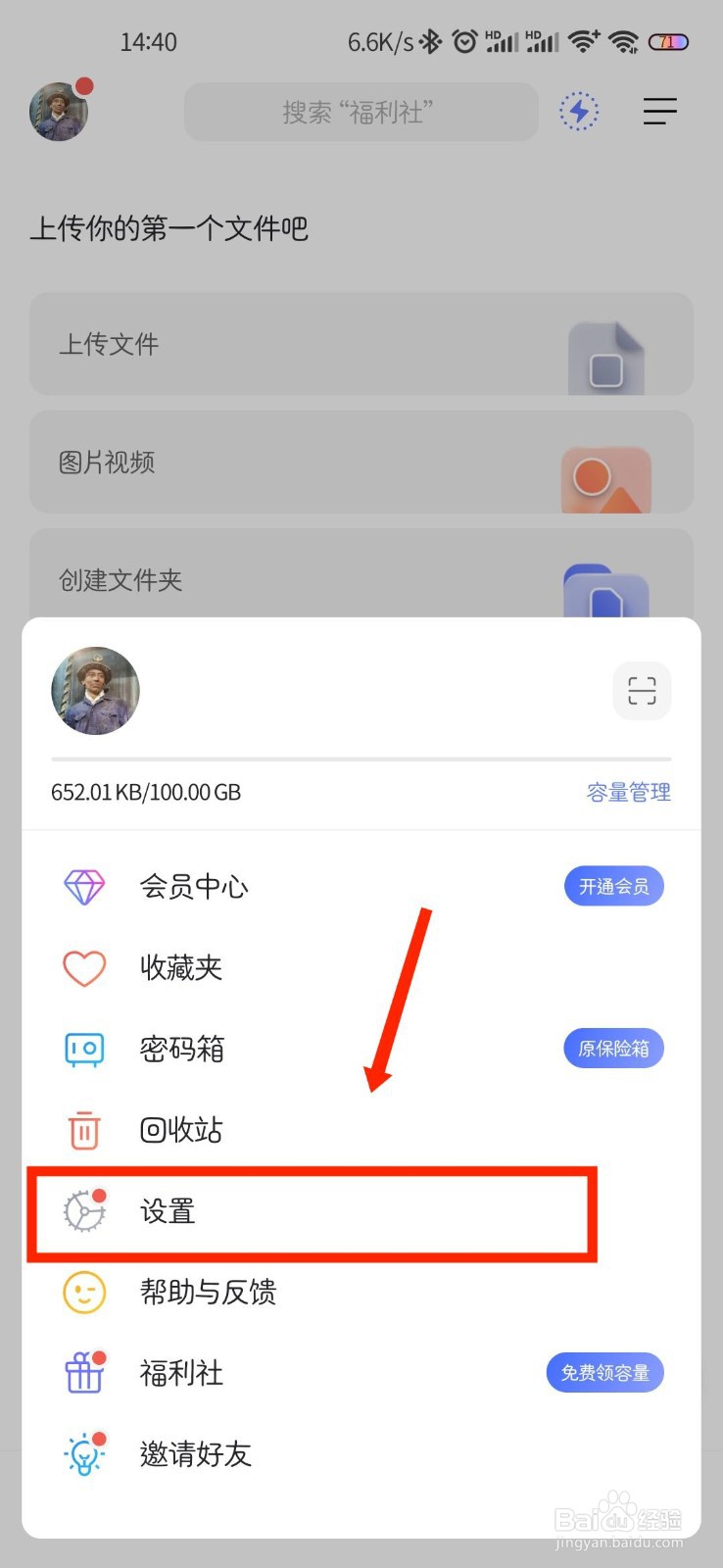Tap the search field 搜索福利社

click(361, 112)
